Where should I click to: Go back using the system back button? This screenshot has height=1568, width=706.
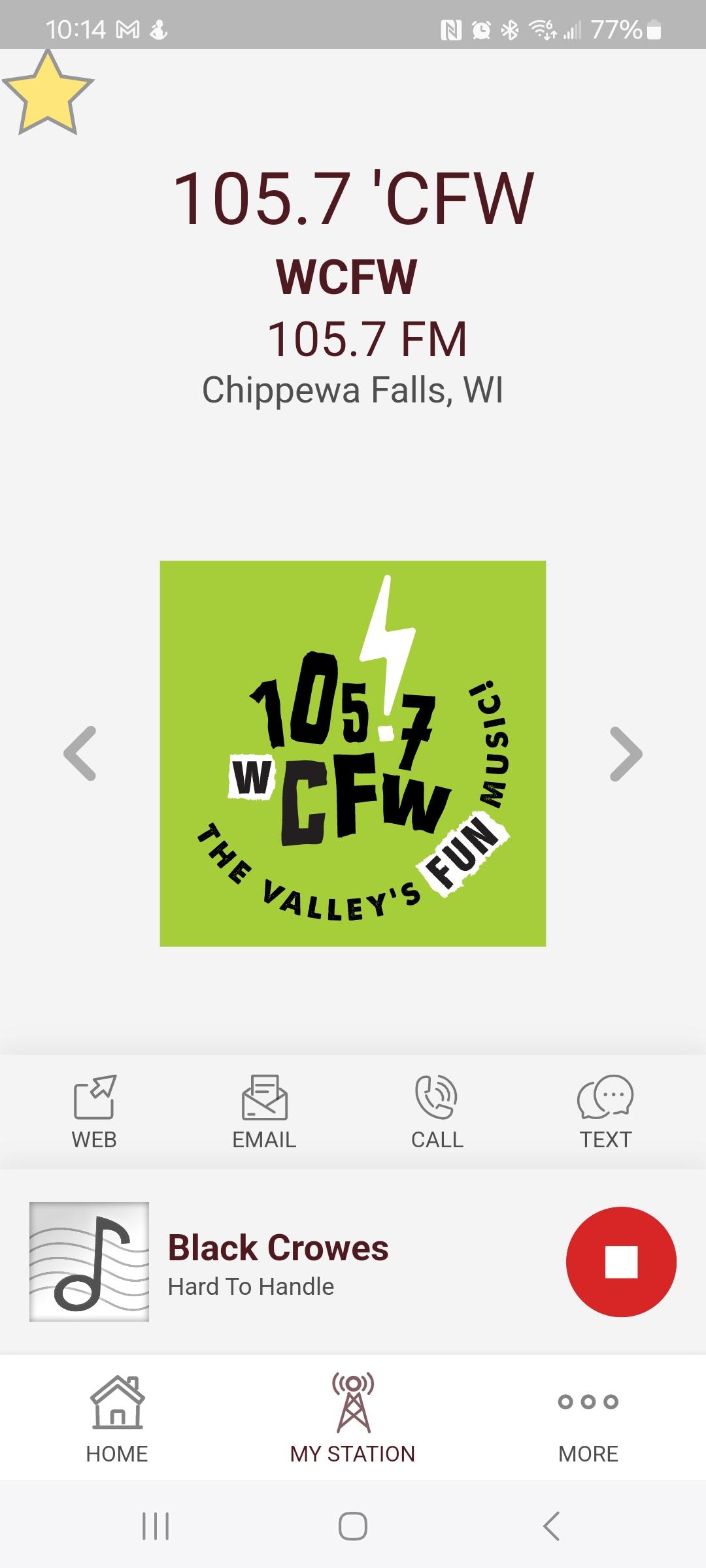tap(551, 1526)
